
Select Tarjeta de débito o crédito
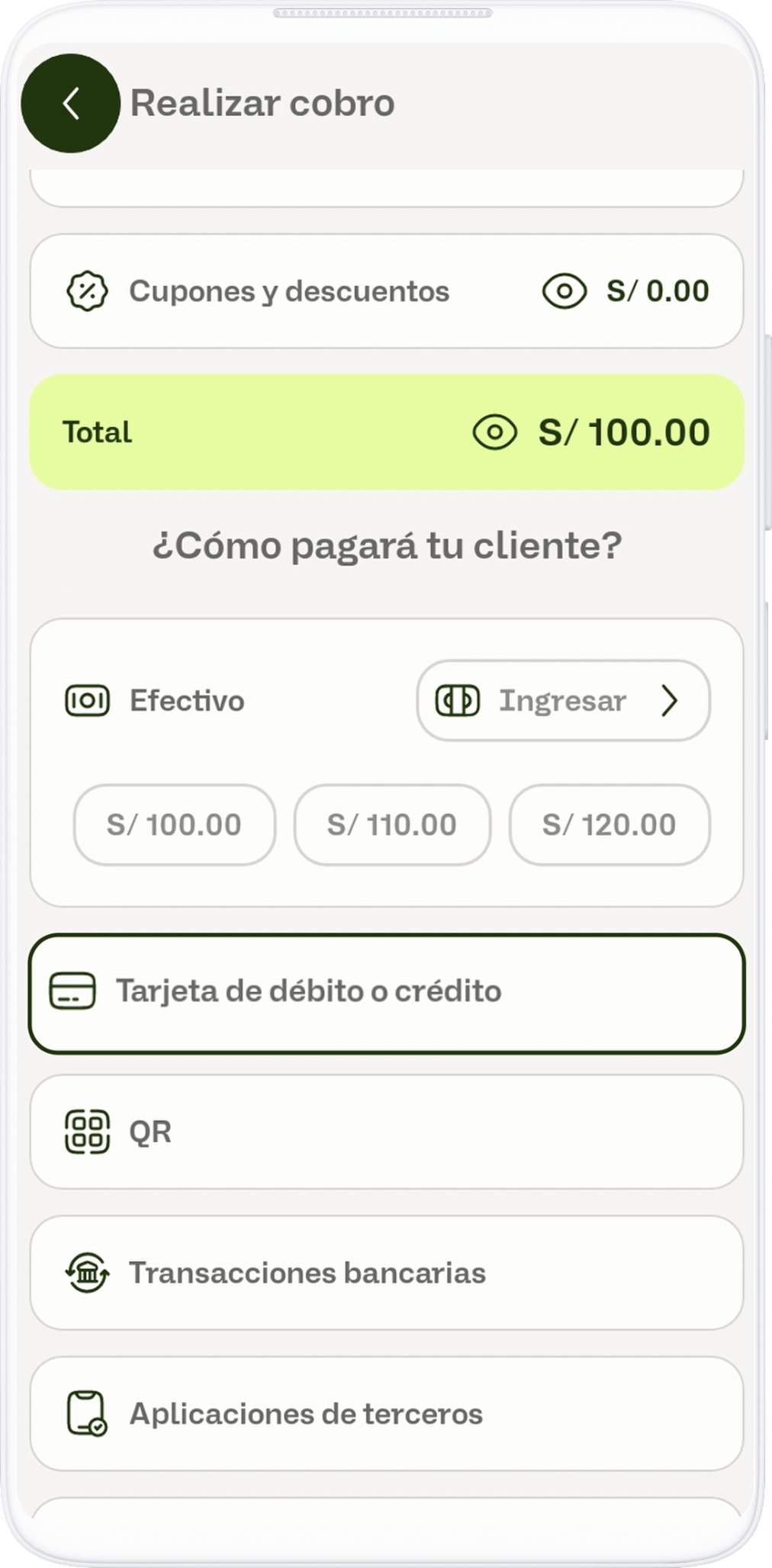pos(386,992)
